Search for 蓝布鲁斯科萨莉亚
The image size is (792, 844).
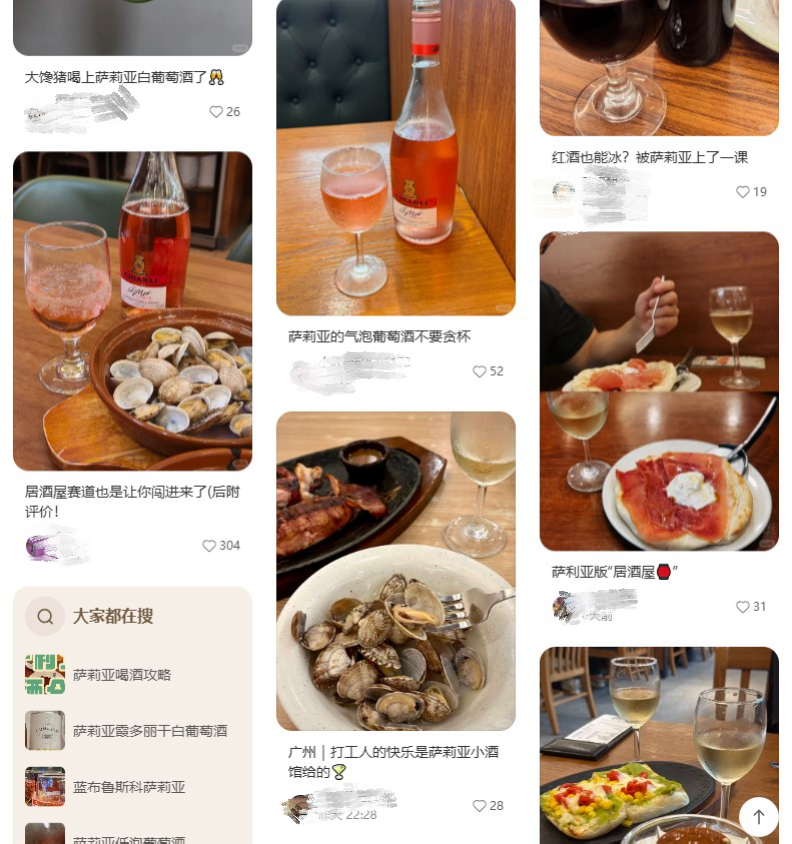130,787
